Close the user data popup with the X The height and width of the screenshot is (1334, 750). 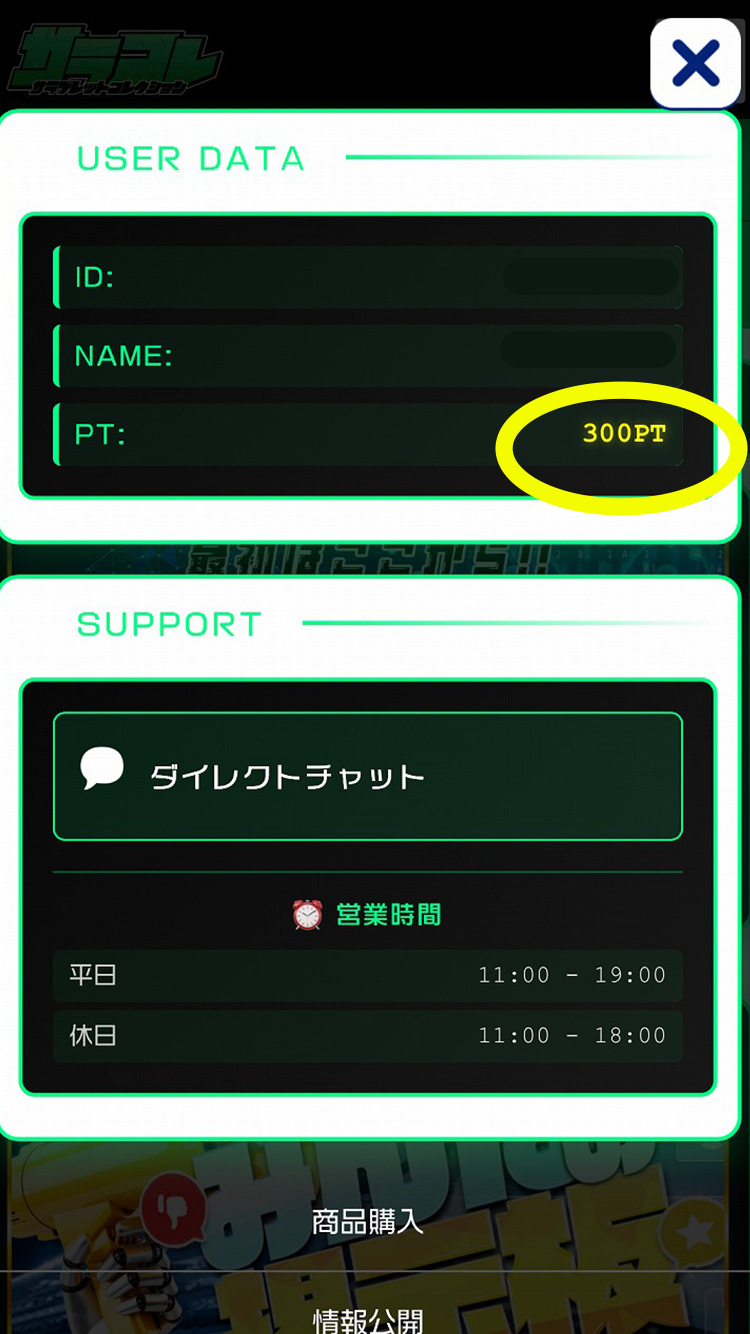point(696,63)
